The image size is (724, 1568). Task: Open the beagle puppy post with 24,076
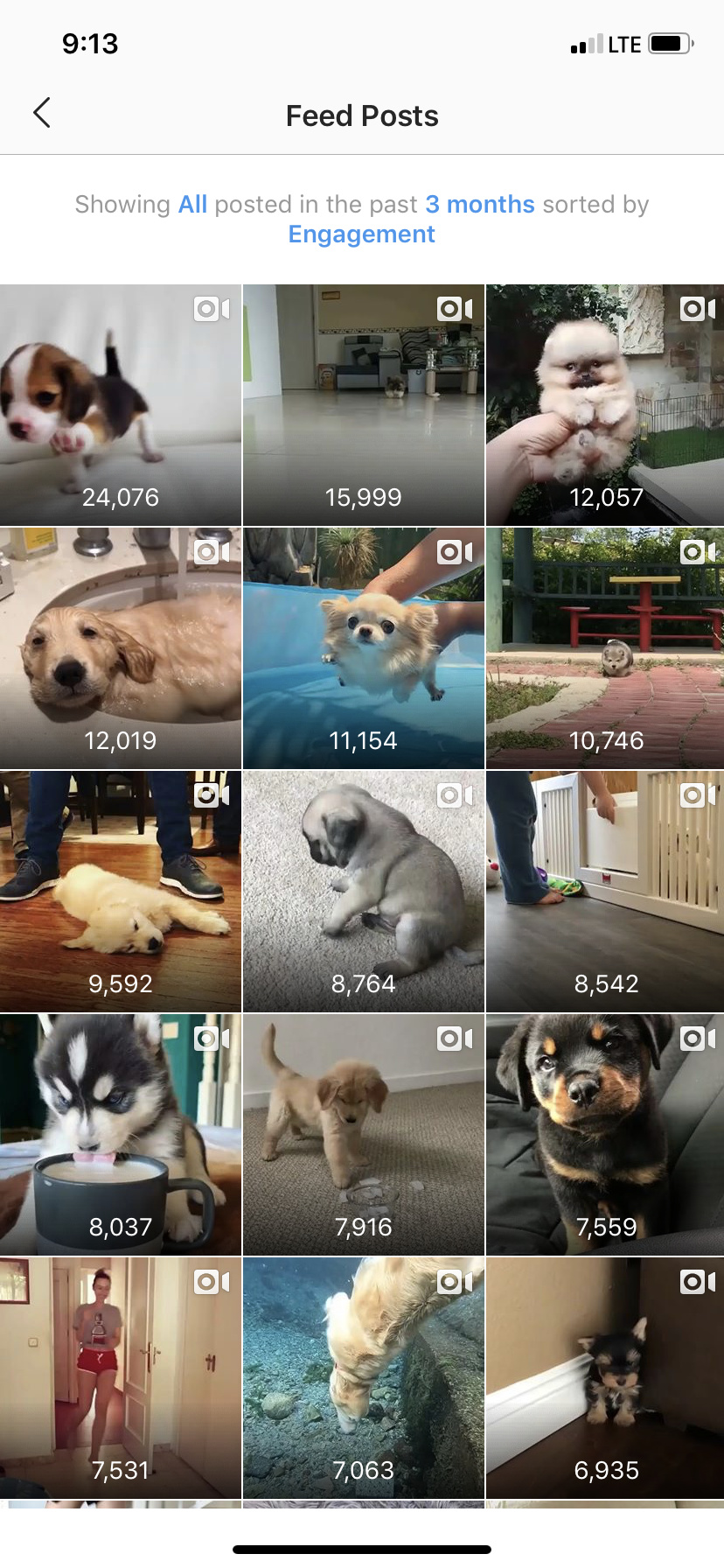coord(120,405)
